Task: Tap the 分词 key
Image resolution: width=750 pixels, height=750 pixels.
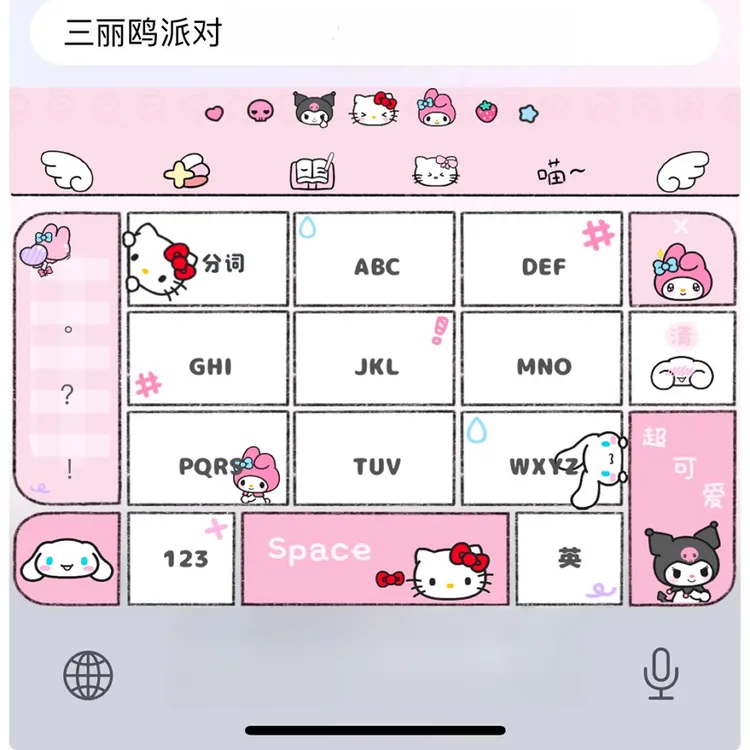Action: tap(208, 259)
